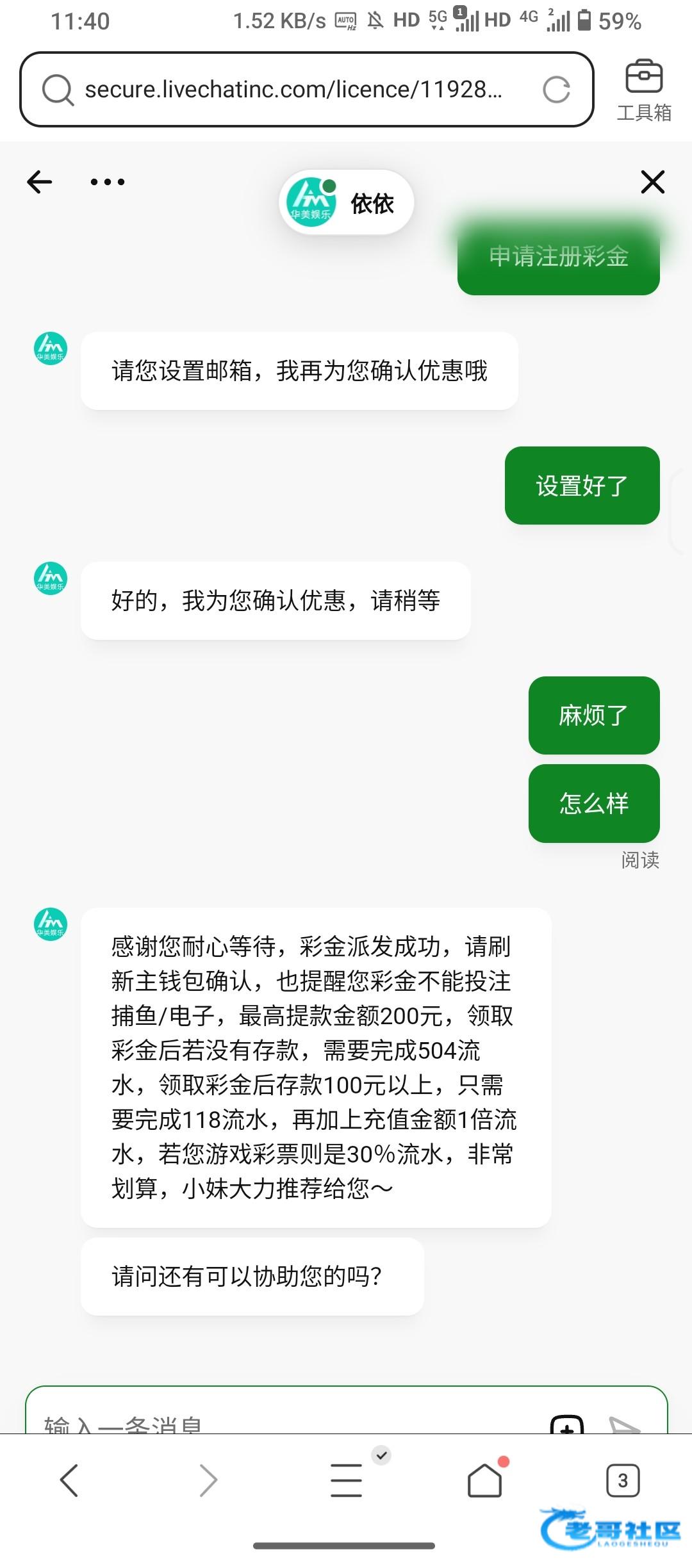Open the browser hamburger menu

tap(347, 1480)
